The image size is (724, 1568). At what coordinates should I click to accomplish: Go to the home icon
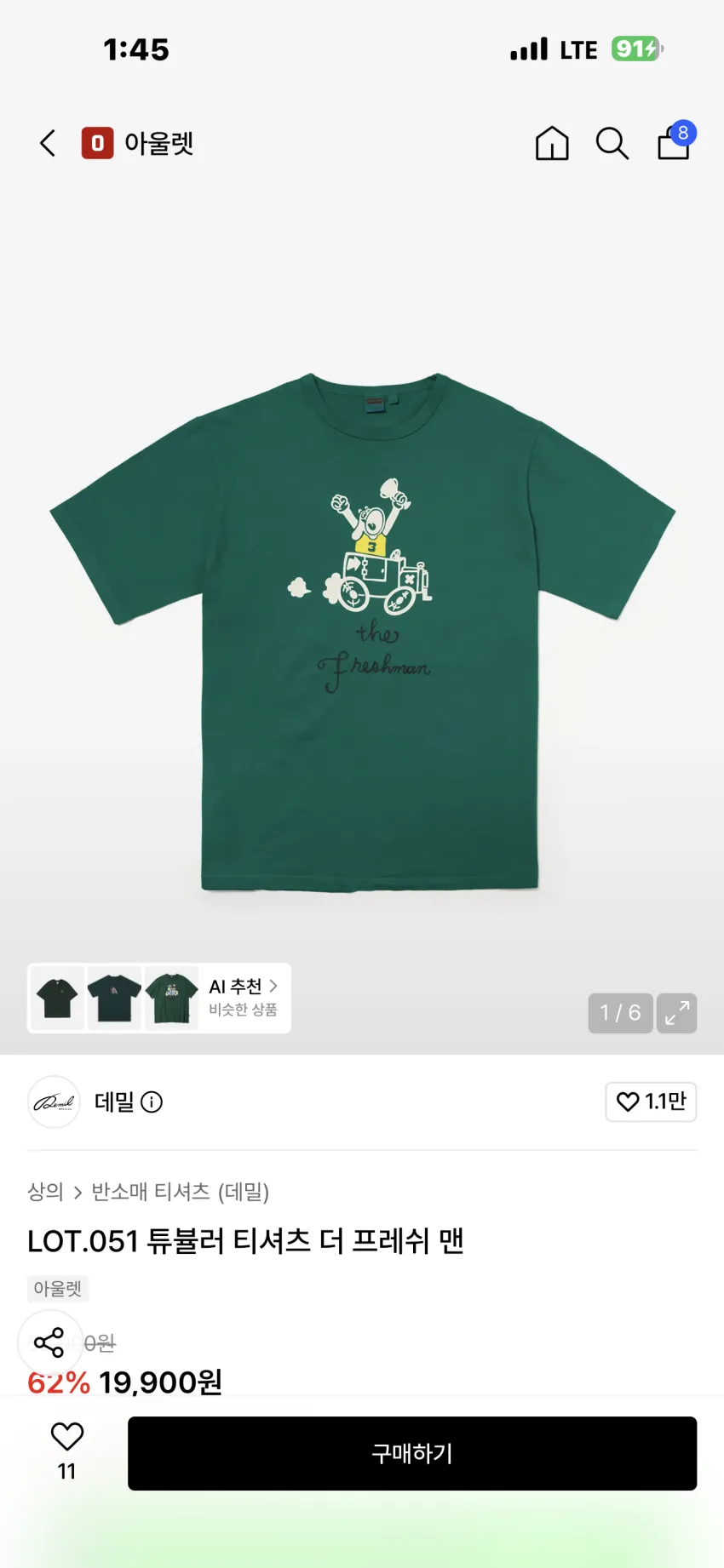(x=552, y=143)
